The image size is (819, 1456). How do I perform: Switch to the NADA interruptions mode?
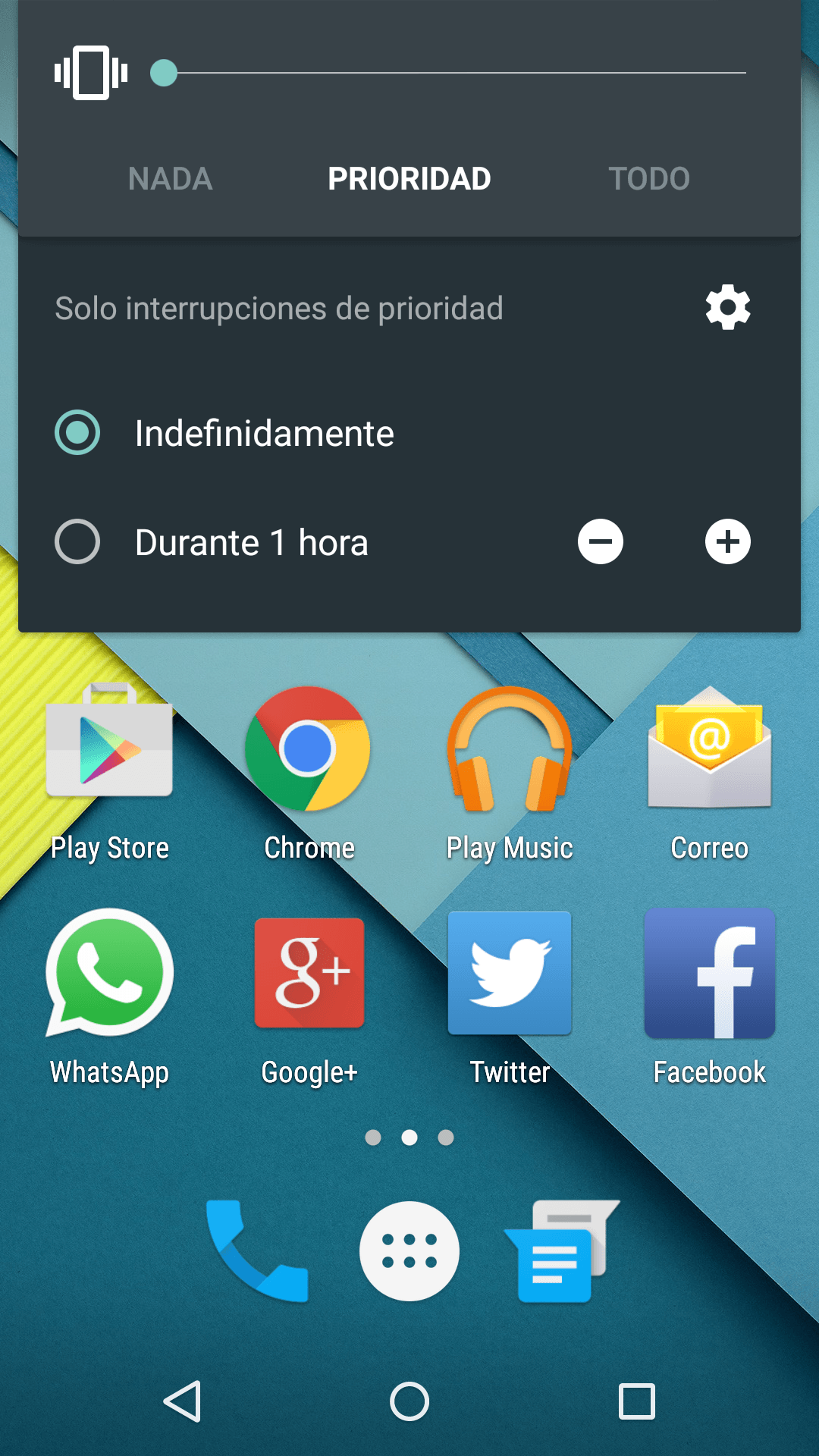pos(170,179)
